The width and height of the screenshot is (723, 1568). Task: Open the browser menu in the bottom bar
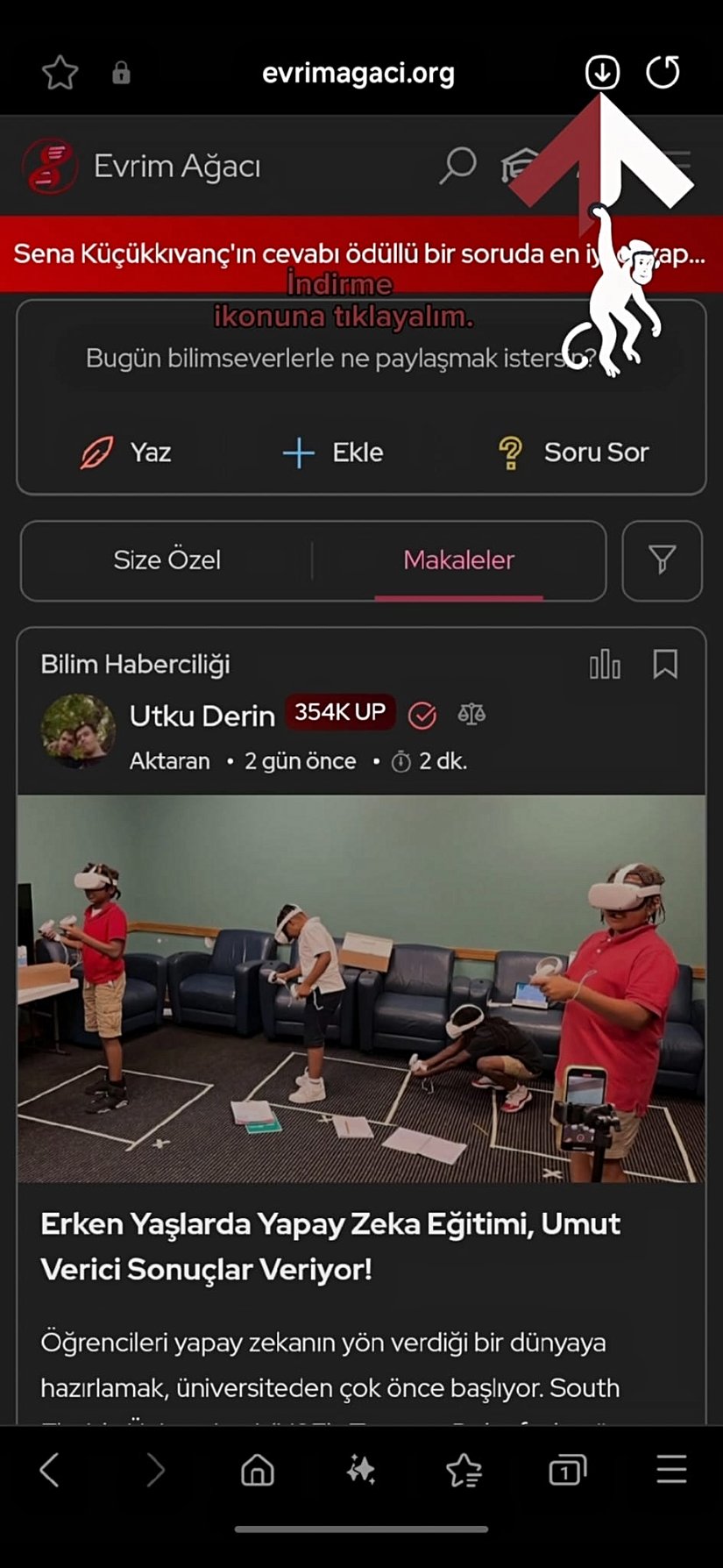click(671, 1470)
